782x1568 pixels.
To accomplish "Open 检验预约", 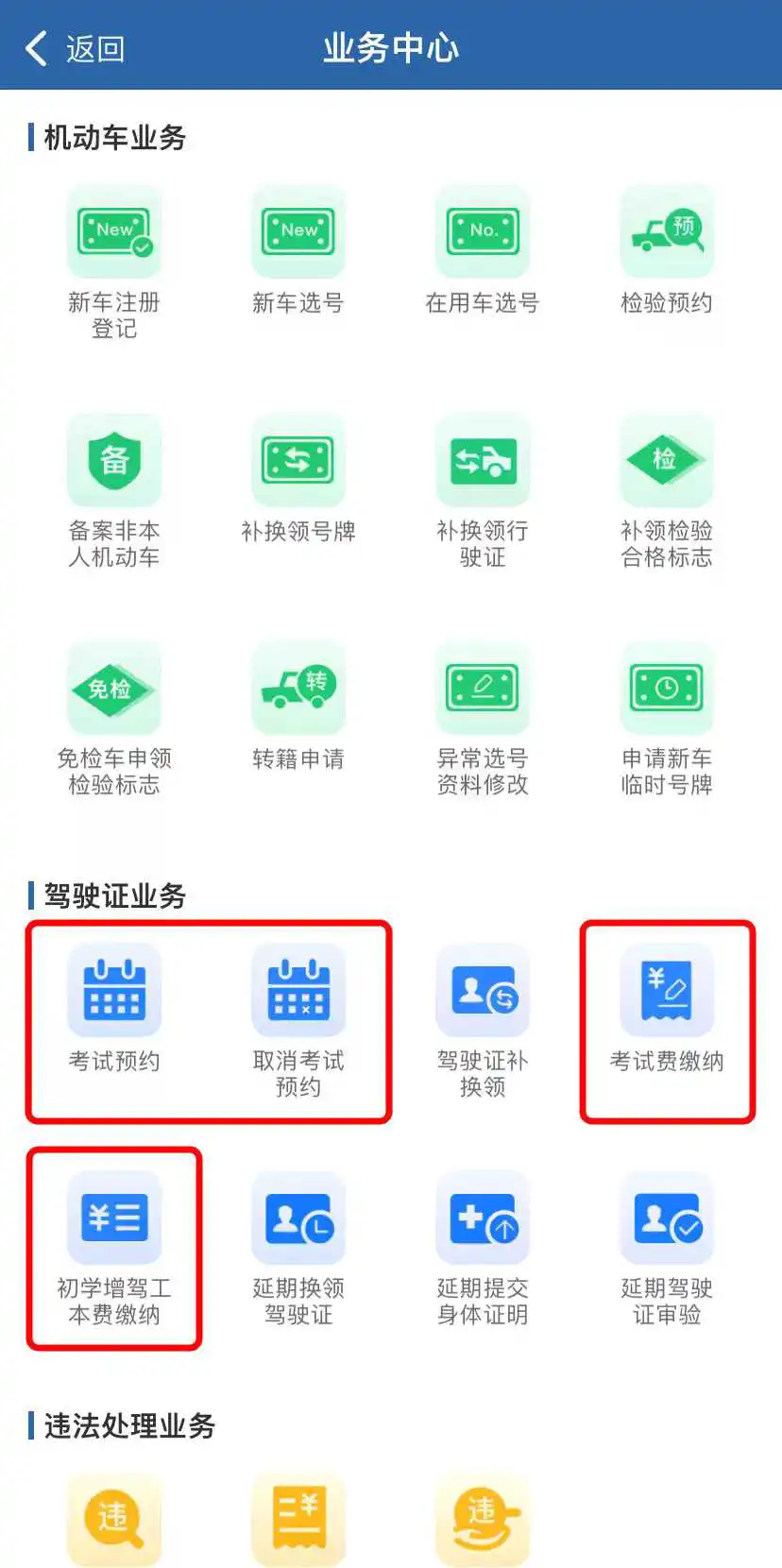I will pyautogui.click(x=667, y=232).
